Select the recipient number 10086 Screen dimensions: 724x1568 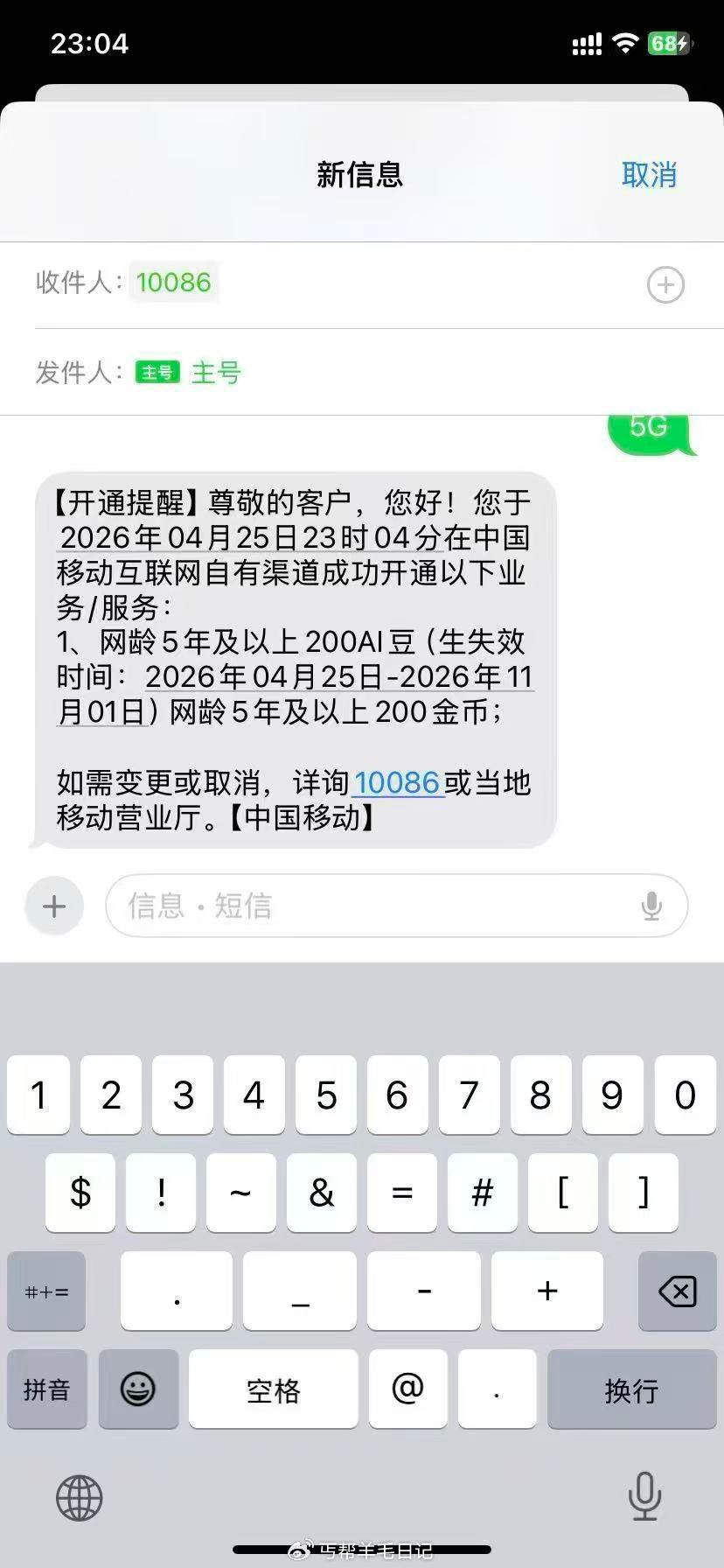coord(173,283)
